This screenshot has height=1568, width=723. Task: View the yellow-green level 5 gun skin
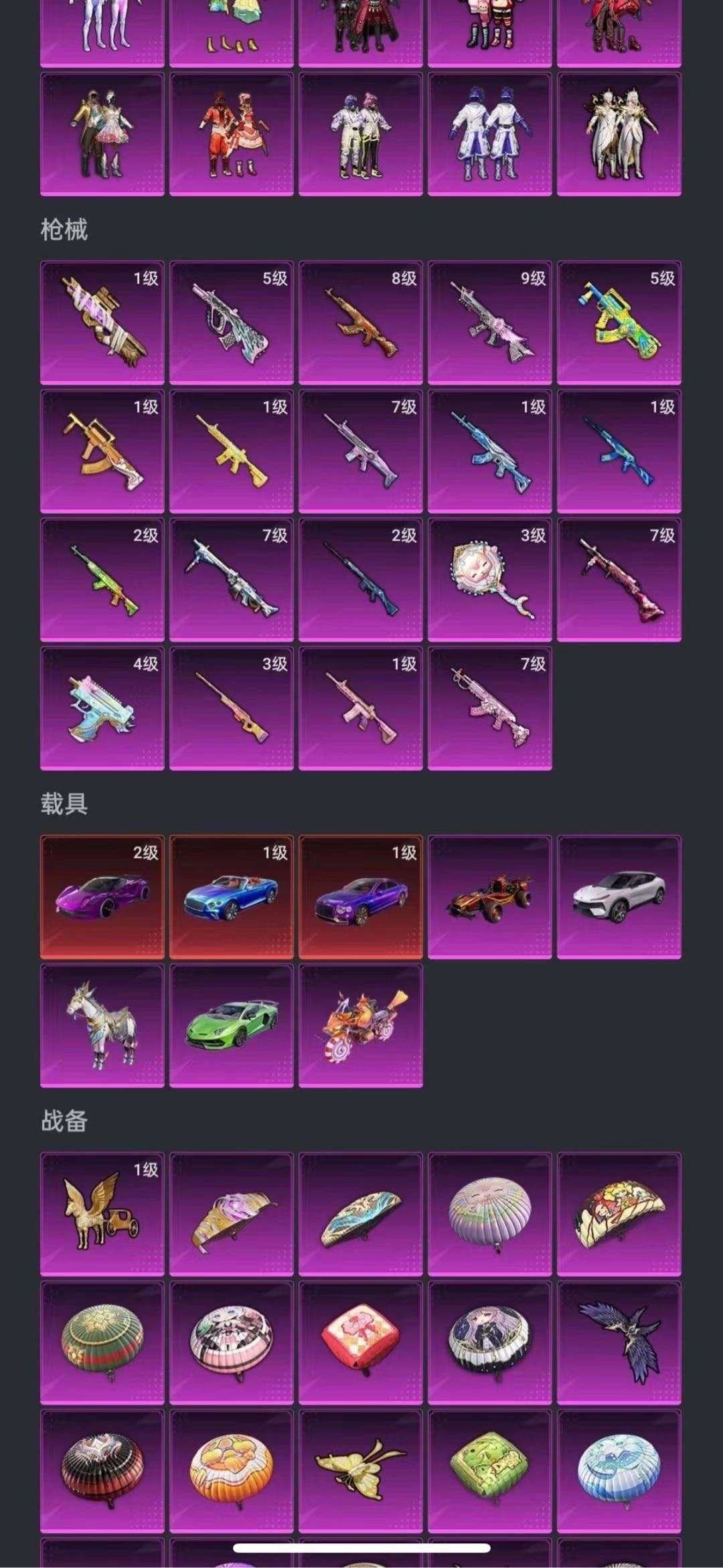pos(619,322)
